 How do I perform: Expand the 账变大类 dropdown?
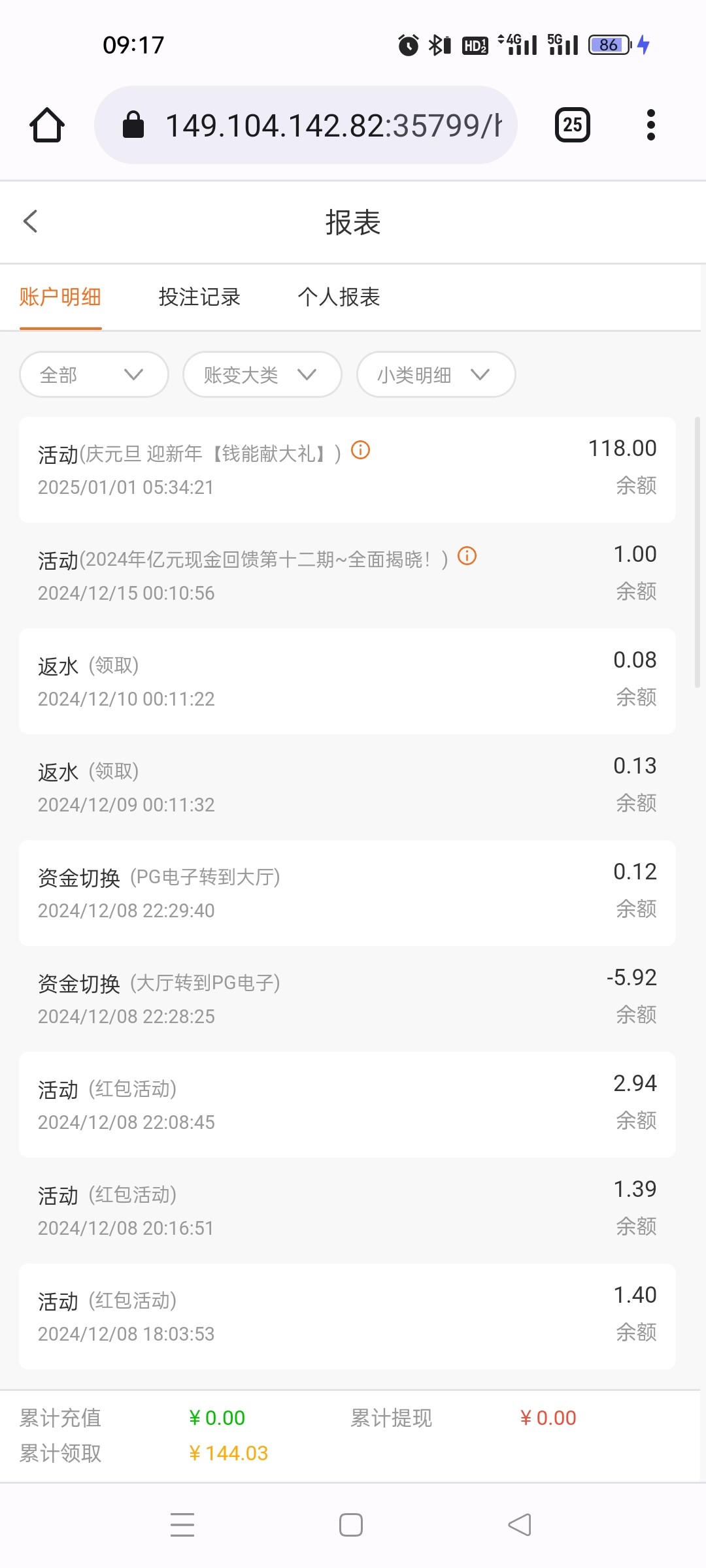pyautogui.click(x=262, y=374)
